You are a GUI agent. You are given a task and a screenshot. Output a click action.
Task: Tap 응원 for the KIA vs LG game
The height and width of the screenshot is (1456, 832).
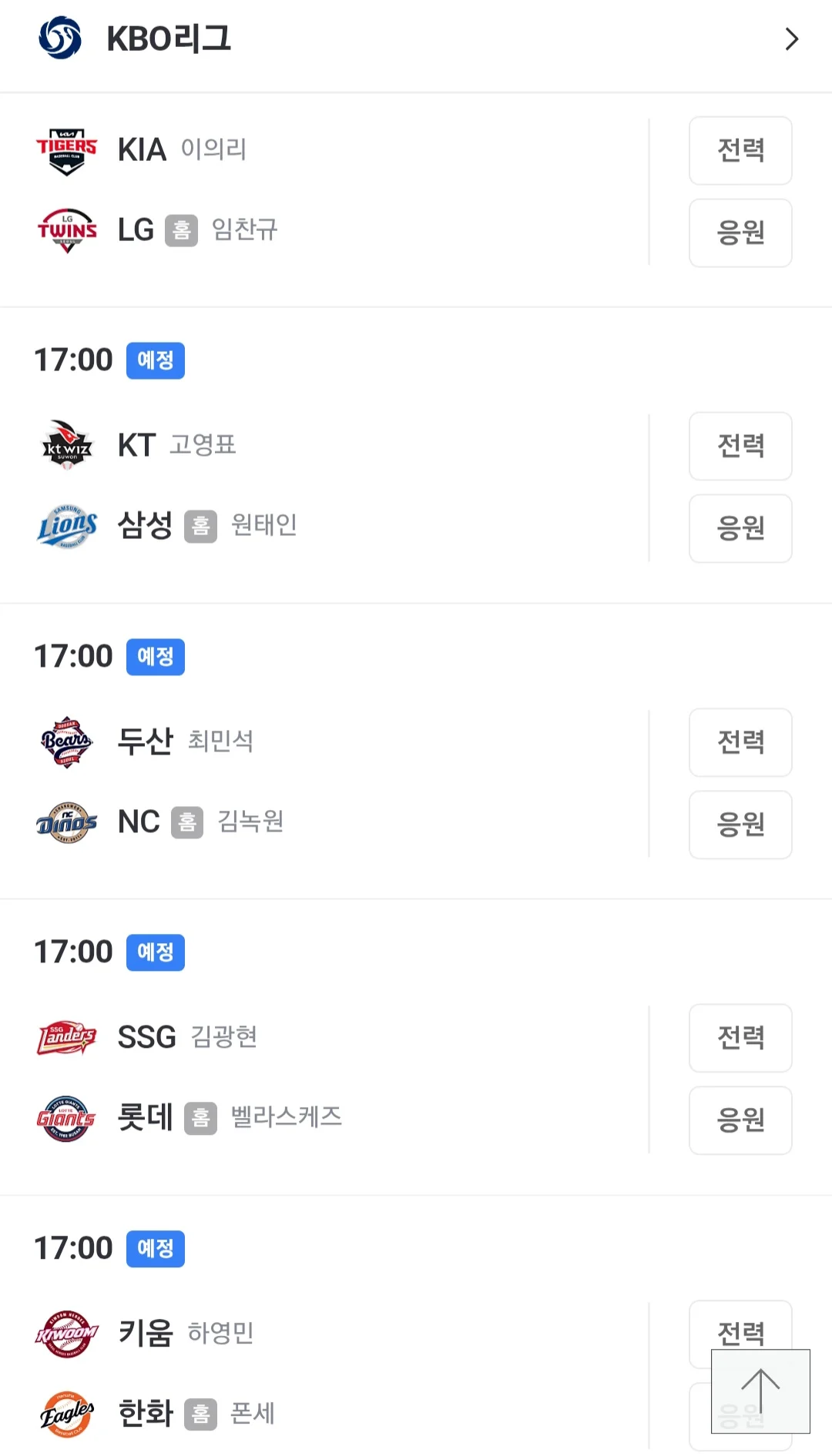(x=740, y=233)
